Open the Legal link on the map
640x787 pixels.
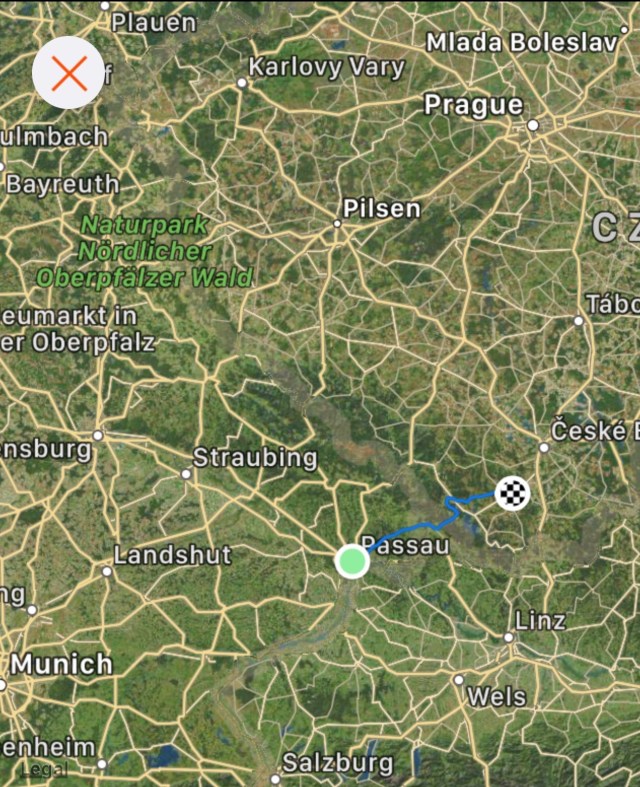pos(45,769)
